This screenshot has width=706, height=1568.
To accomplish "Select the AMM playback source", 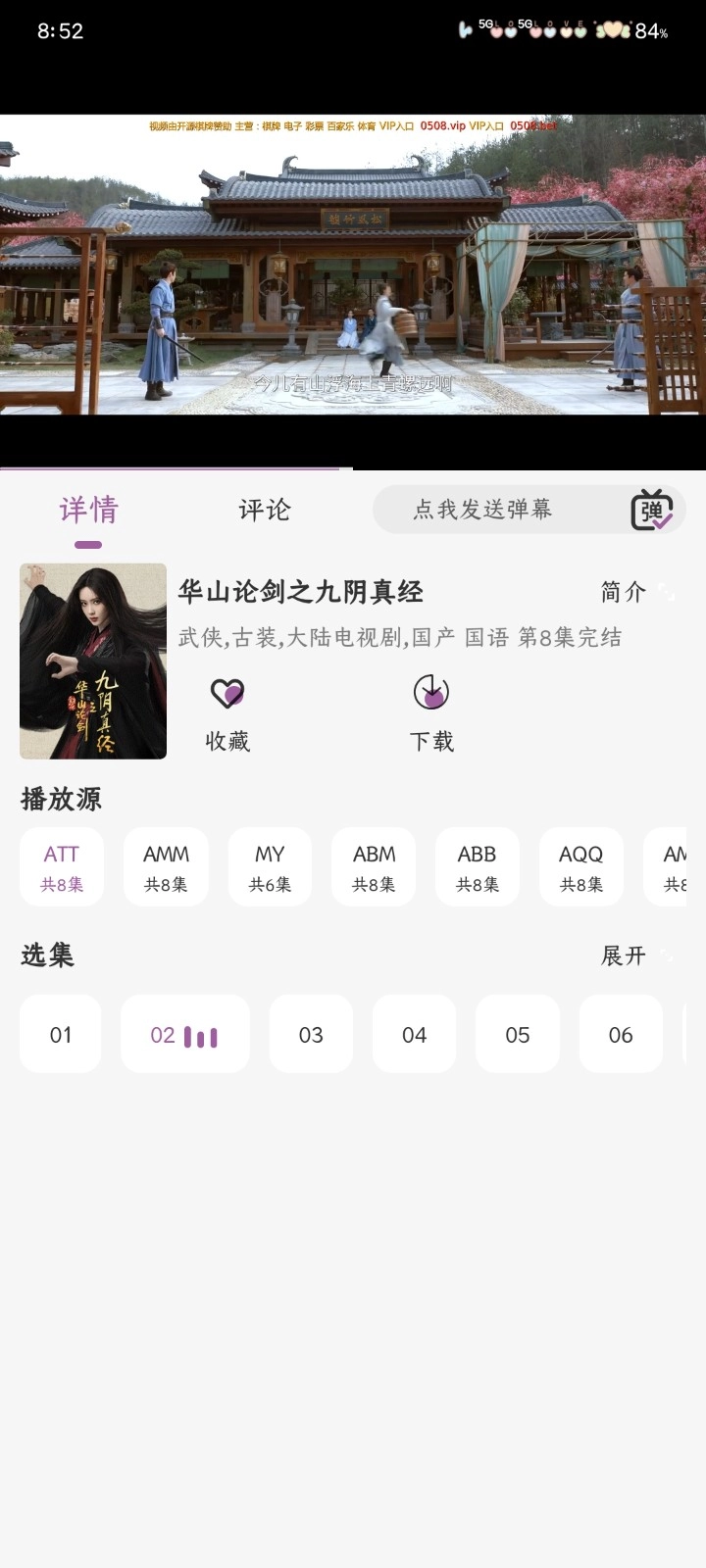I will 165,866.
